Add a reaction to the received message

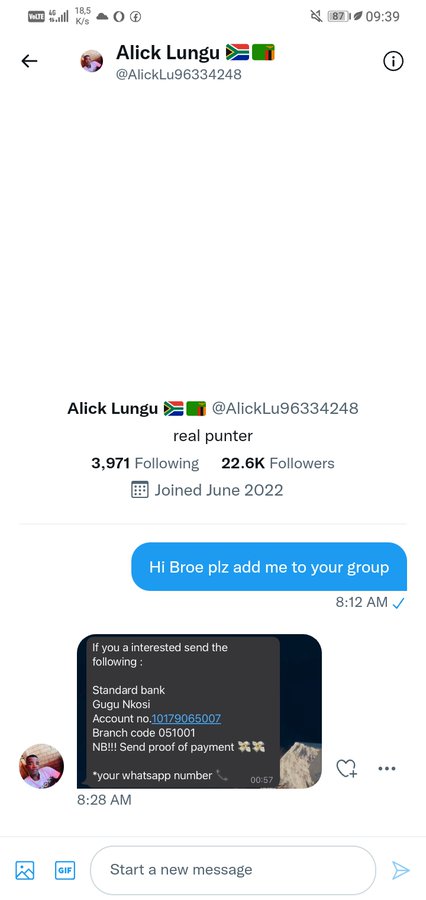click(x=347, y=768)
